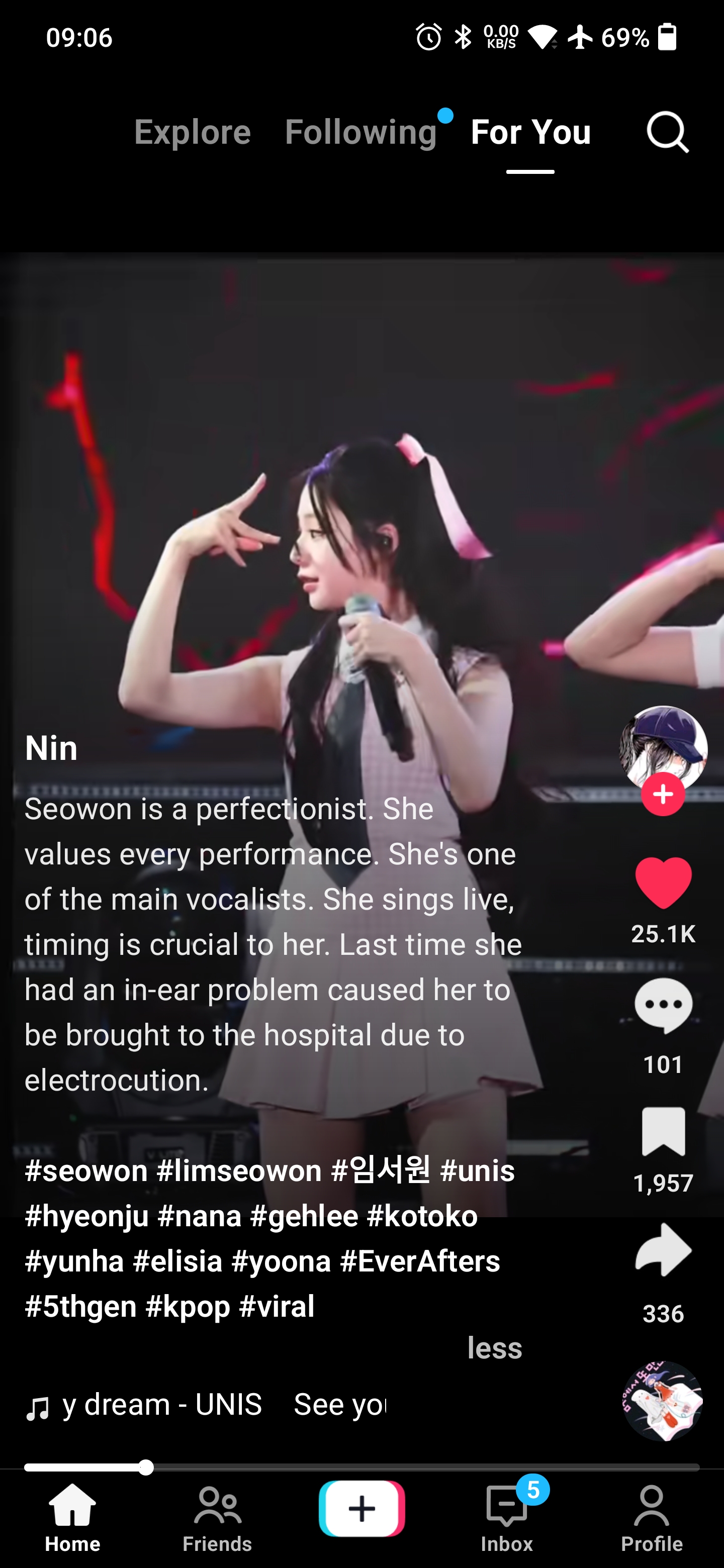Open the spinning sound disc
This screenshot has width=724, height=1568.
[x=663, y=1401]
